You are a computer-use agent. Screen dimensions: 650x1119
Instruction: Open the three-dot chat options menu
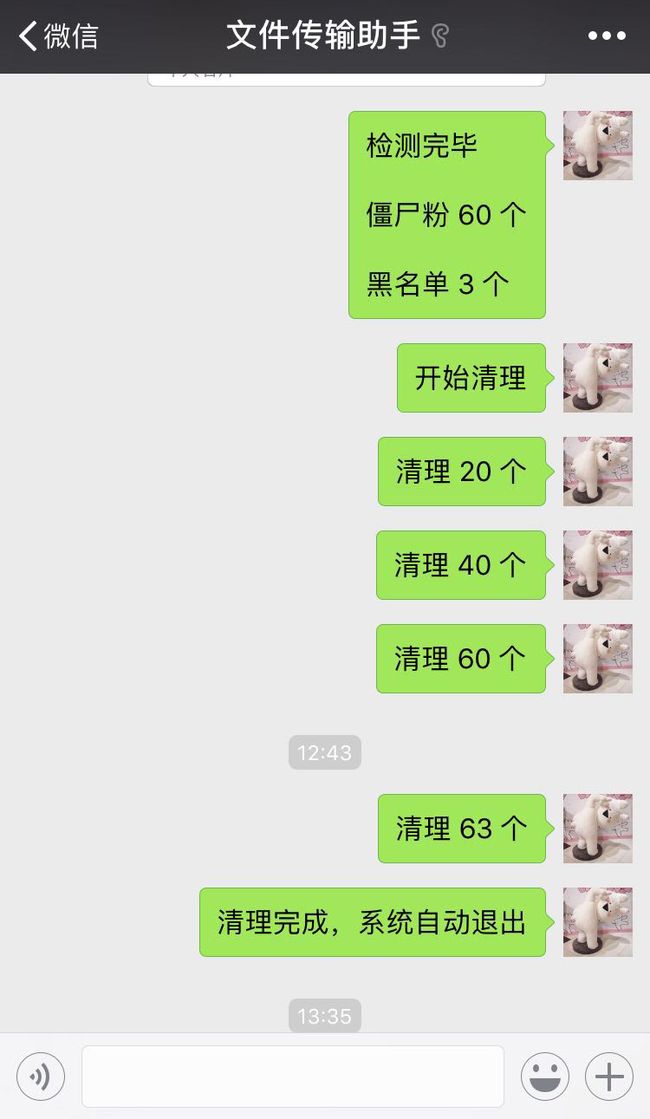[606, 36]
